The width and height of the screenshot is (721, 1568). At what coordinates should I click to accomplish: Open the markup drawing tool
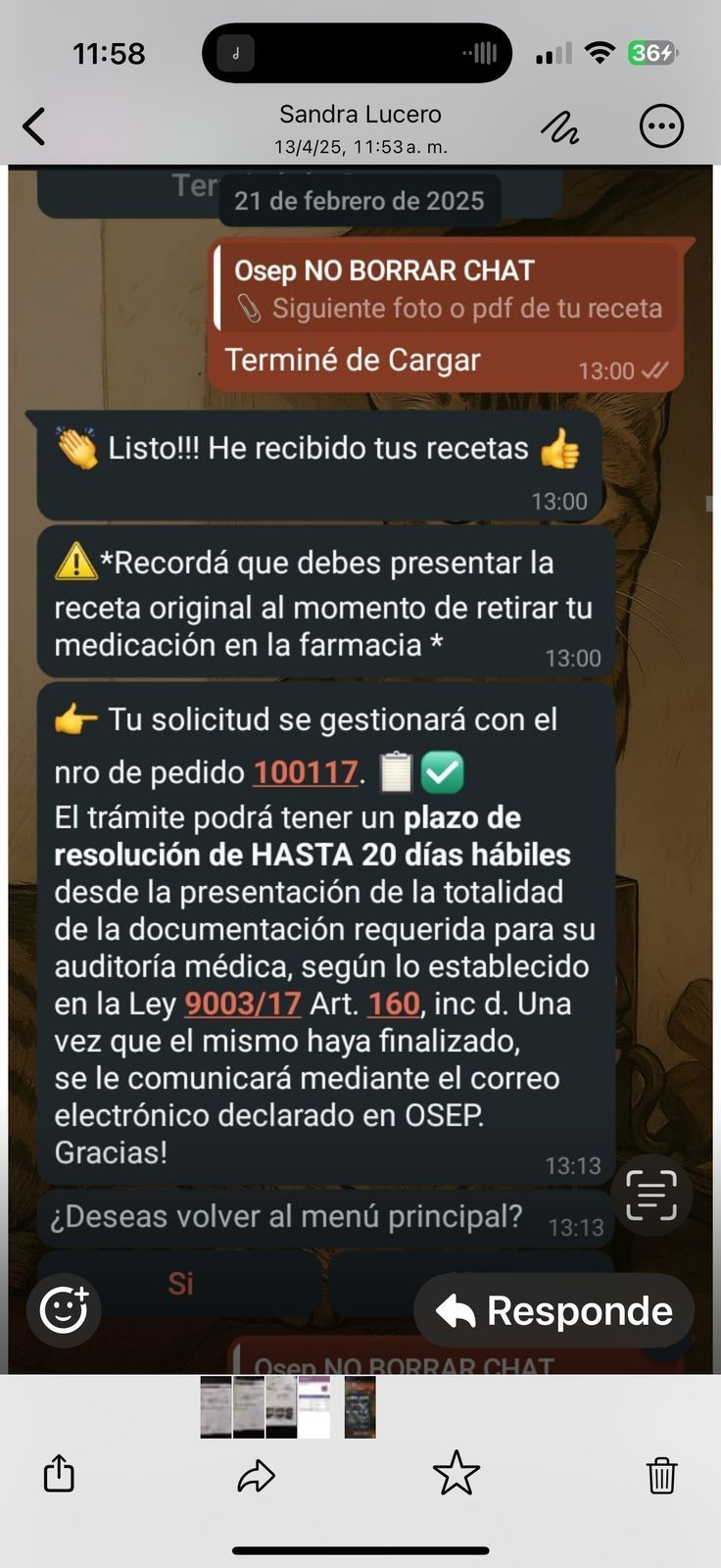(x=559, y=126)
